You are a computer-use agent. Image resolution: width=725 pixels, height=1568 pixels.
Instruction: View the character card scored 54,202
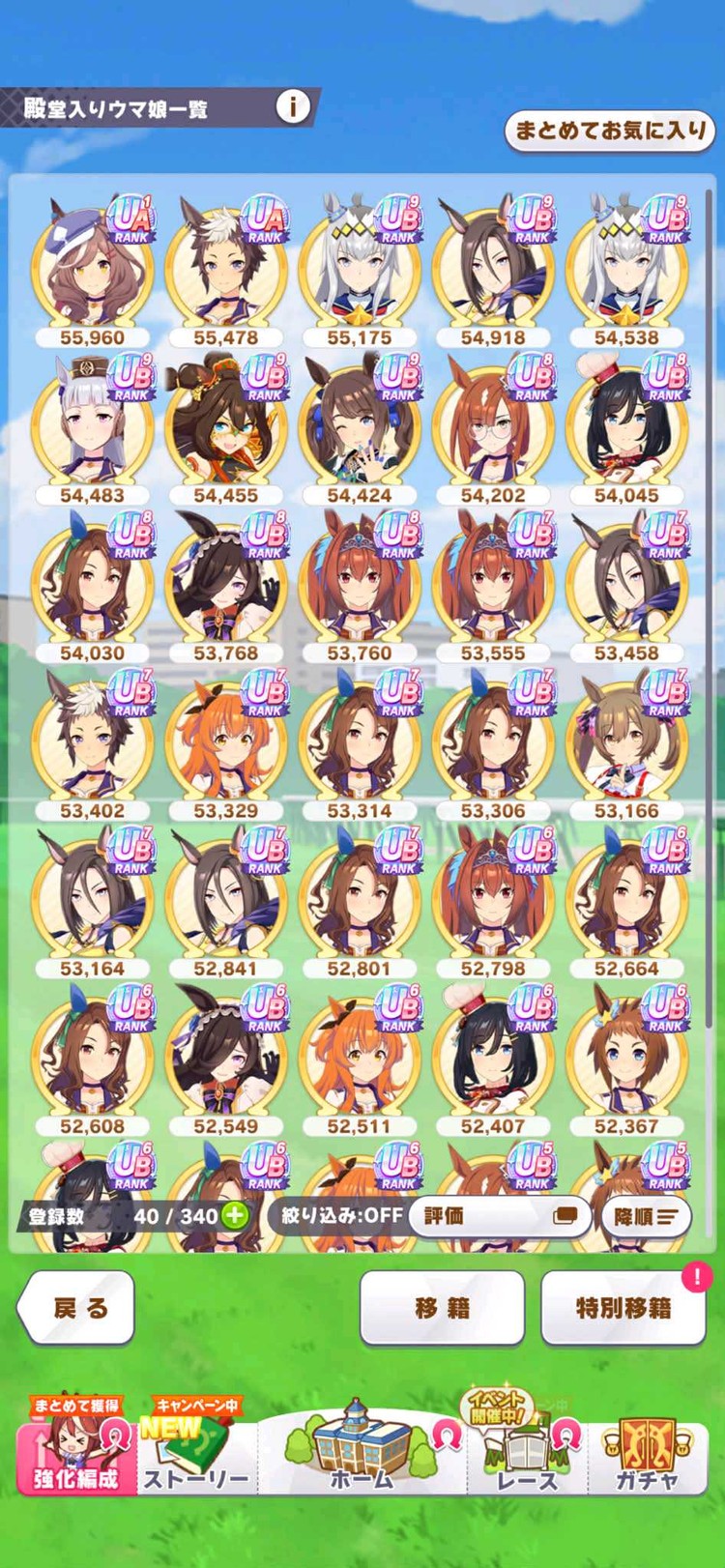(x=493, y=425)
